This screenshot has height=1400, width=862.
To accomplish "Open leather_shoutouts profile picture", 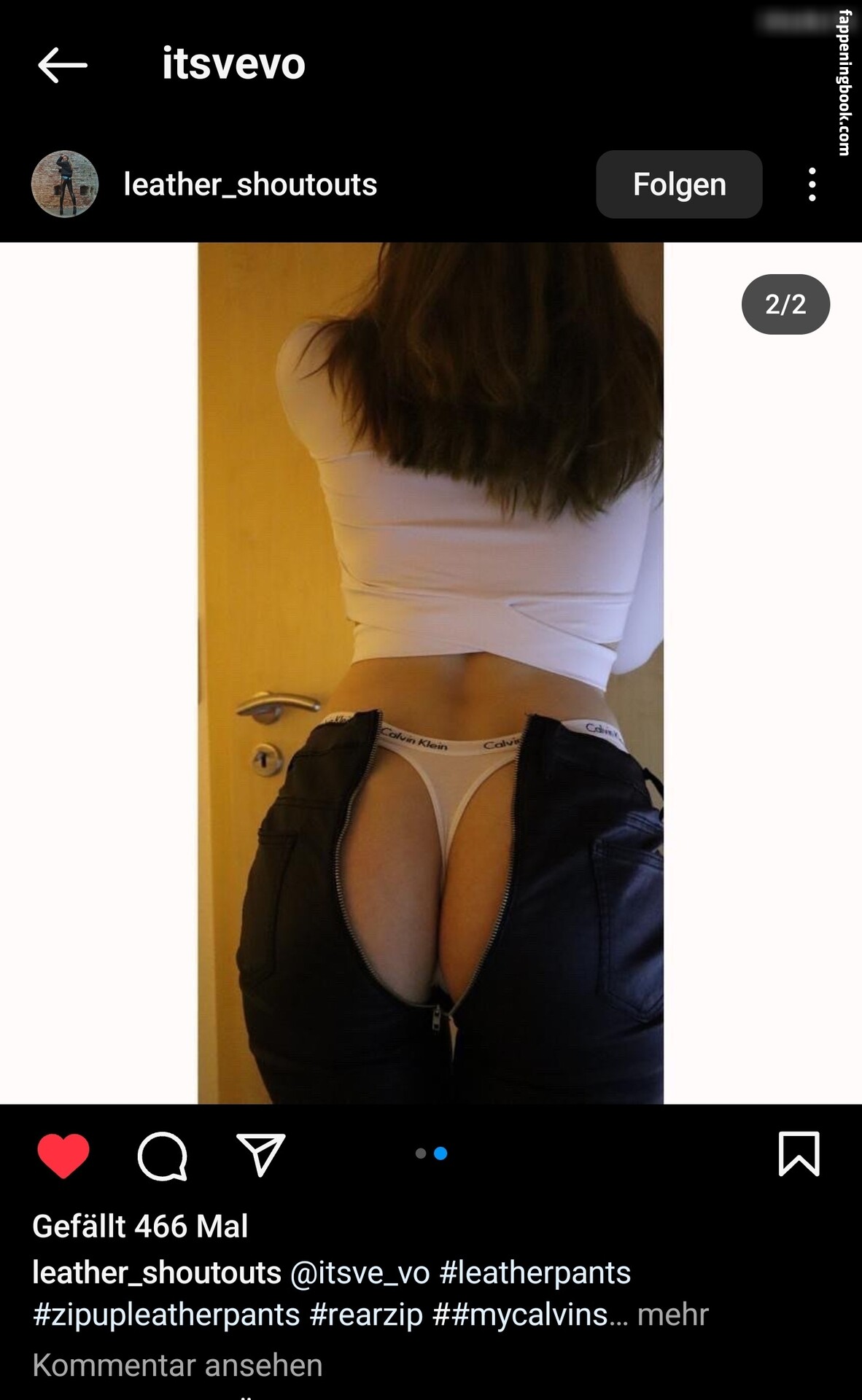I will coord(65,184).
